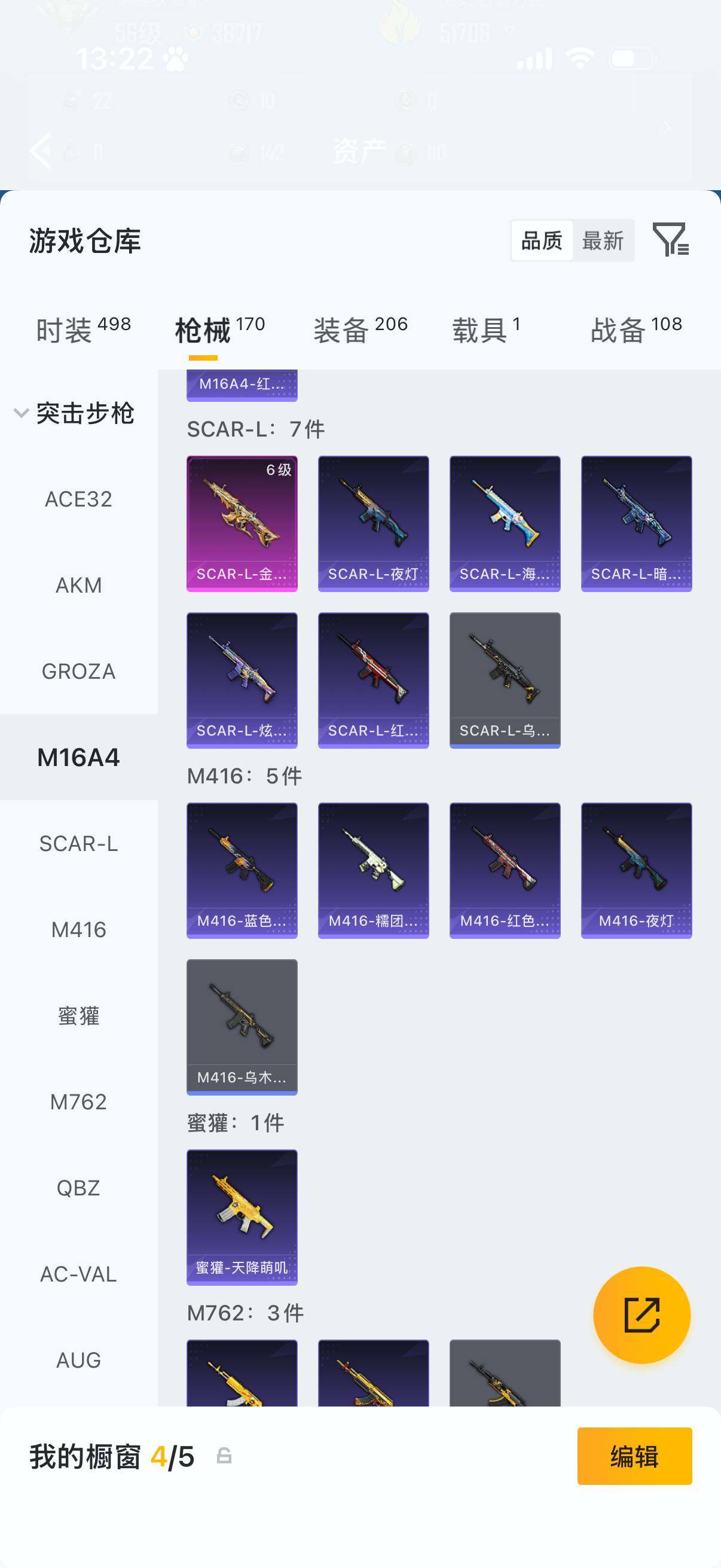The height and width of the screenshot is (1568, 721).
Task: Sort the warehouse by 最新
Action: (x=602, y=240)
